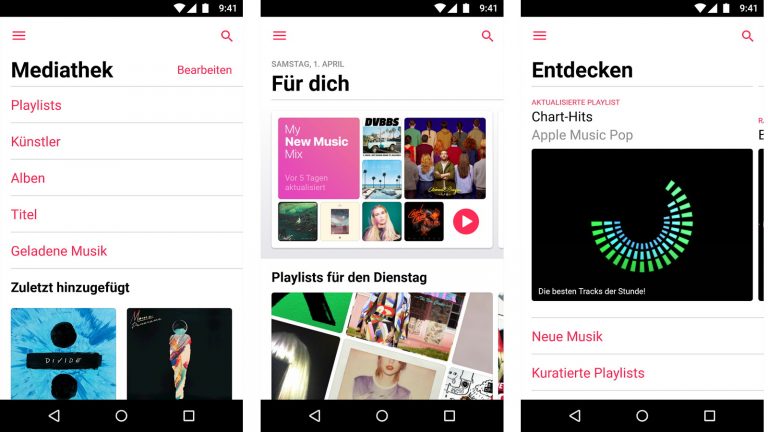Image resolution: width=768 pixels, height=432 pixels.
Task: Open Kuratierte Playlists
Action: [x=588, y=373]
